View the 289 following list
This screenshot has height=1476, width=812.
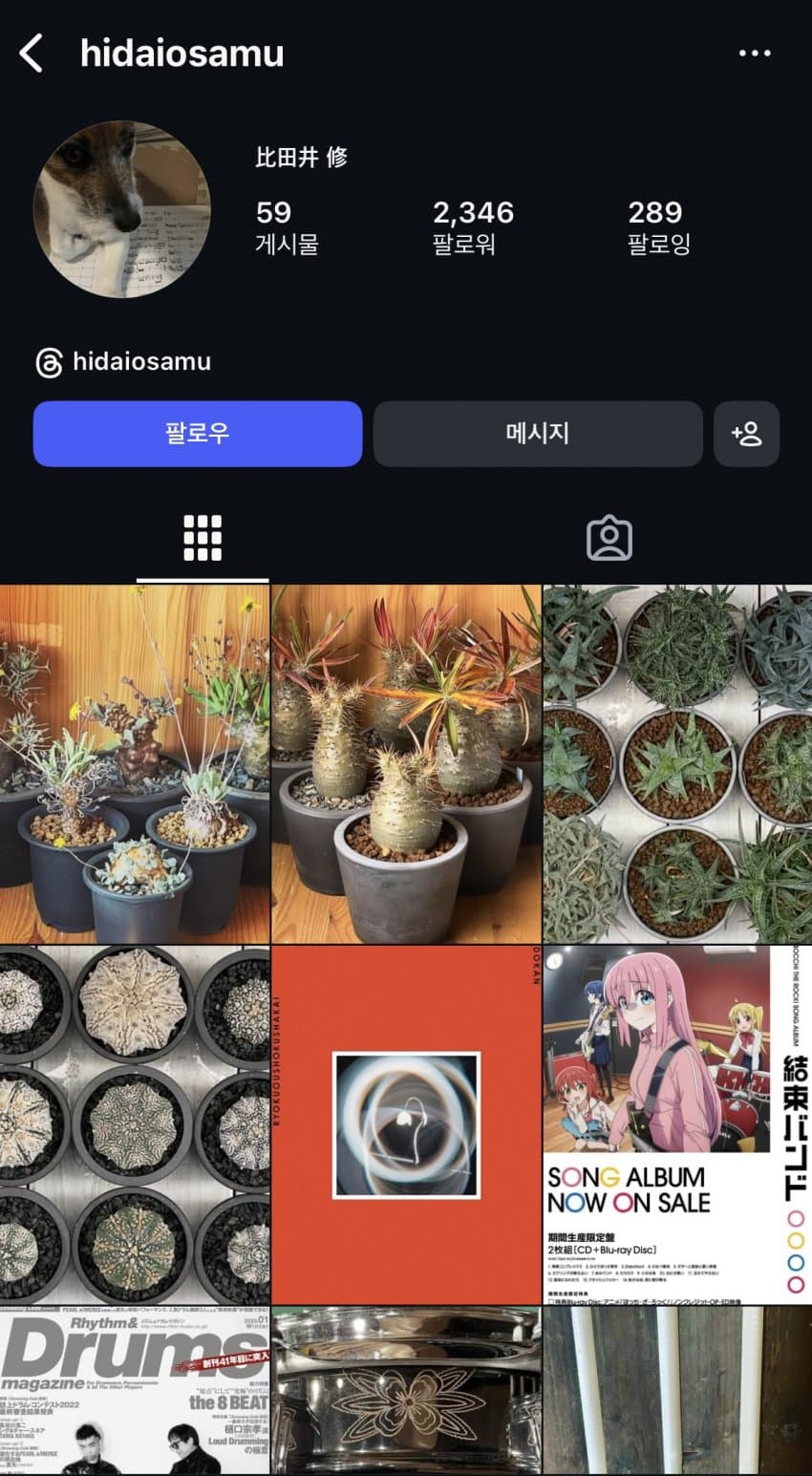657,226
